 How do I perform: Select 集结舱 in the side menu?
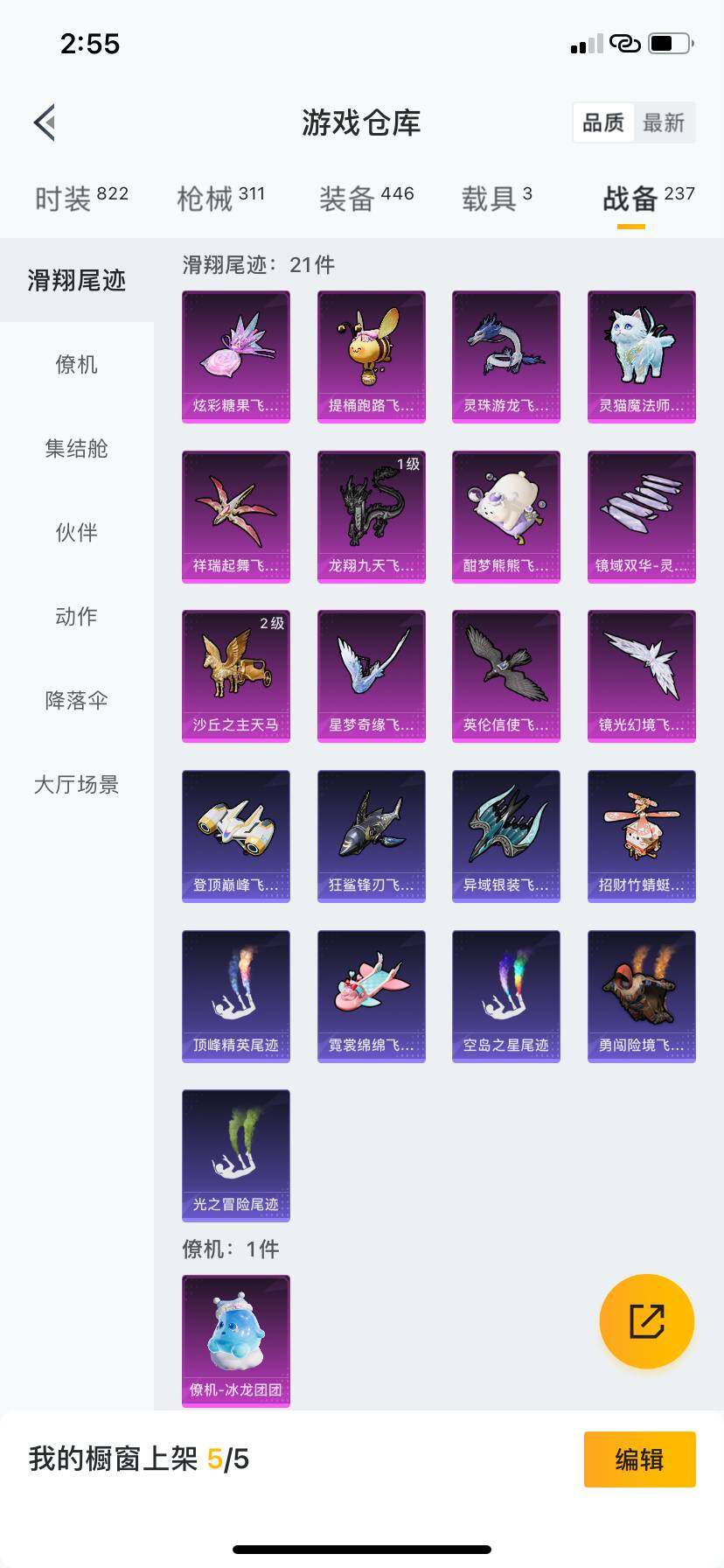tap(76, 448)
